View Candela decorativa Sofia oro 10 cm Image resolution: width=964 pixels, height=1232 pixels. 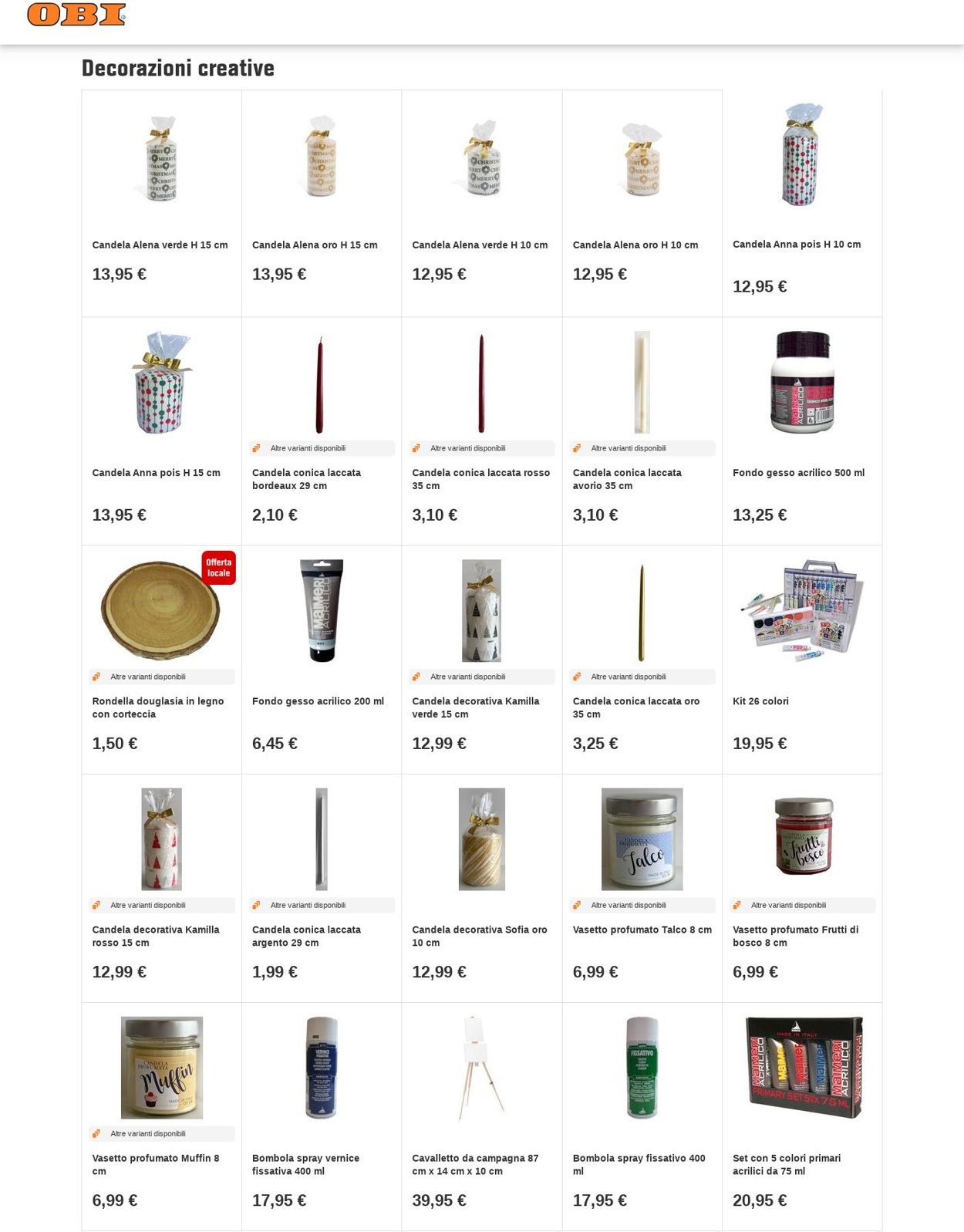(x=479, y=935)
